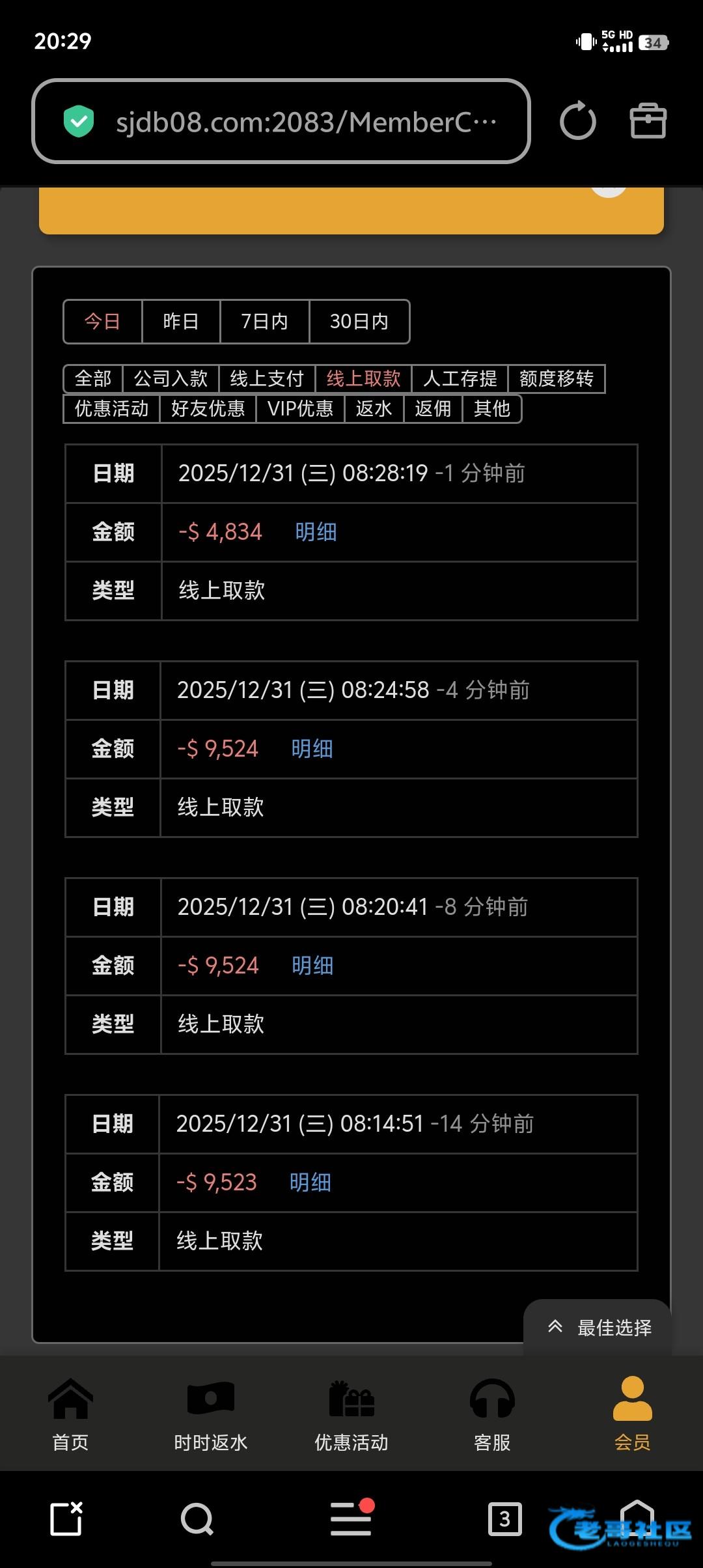View 明细 for the -$9,523 withdrawal
This screenshot has width=703, height=1568.
310,1183
